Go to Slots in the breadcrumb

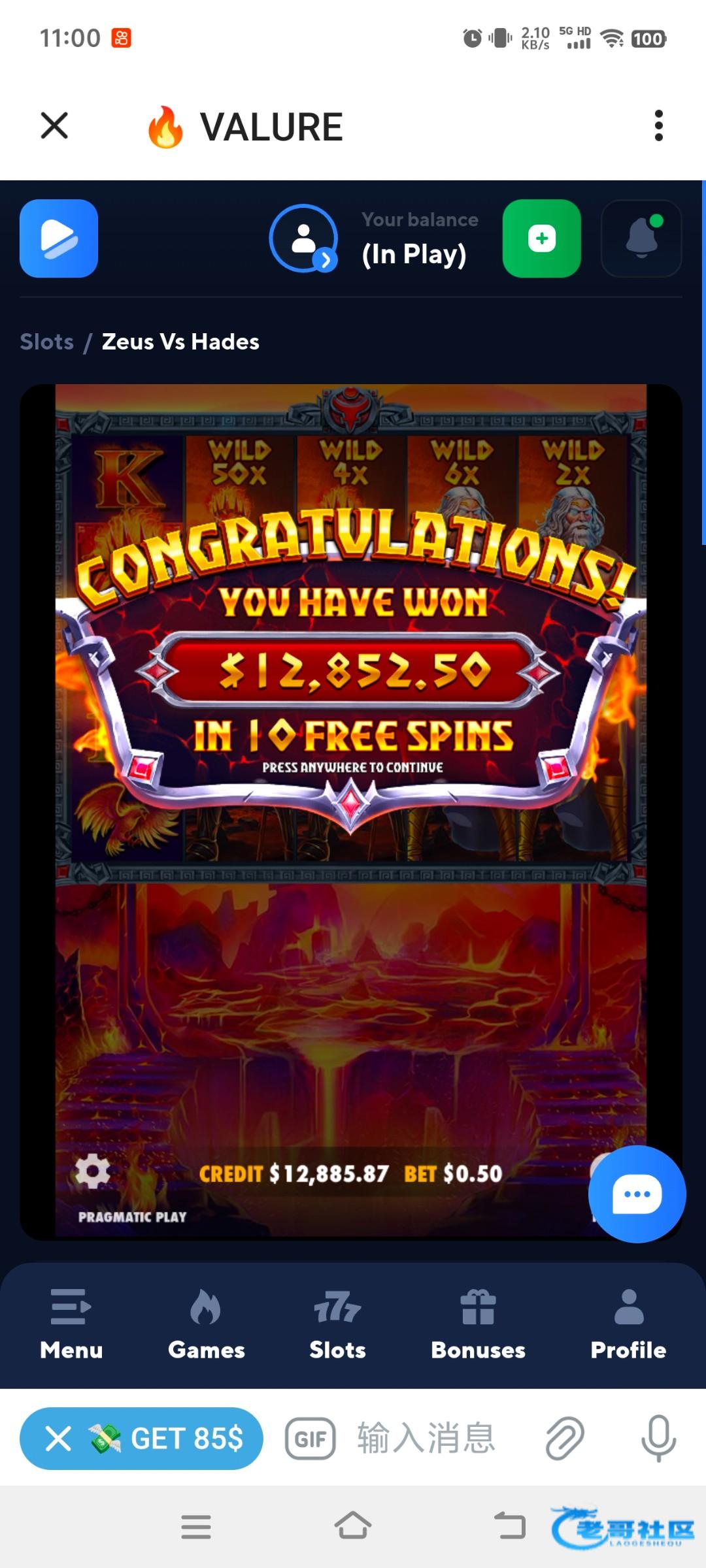(46, 342)
